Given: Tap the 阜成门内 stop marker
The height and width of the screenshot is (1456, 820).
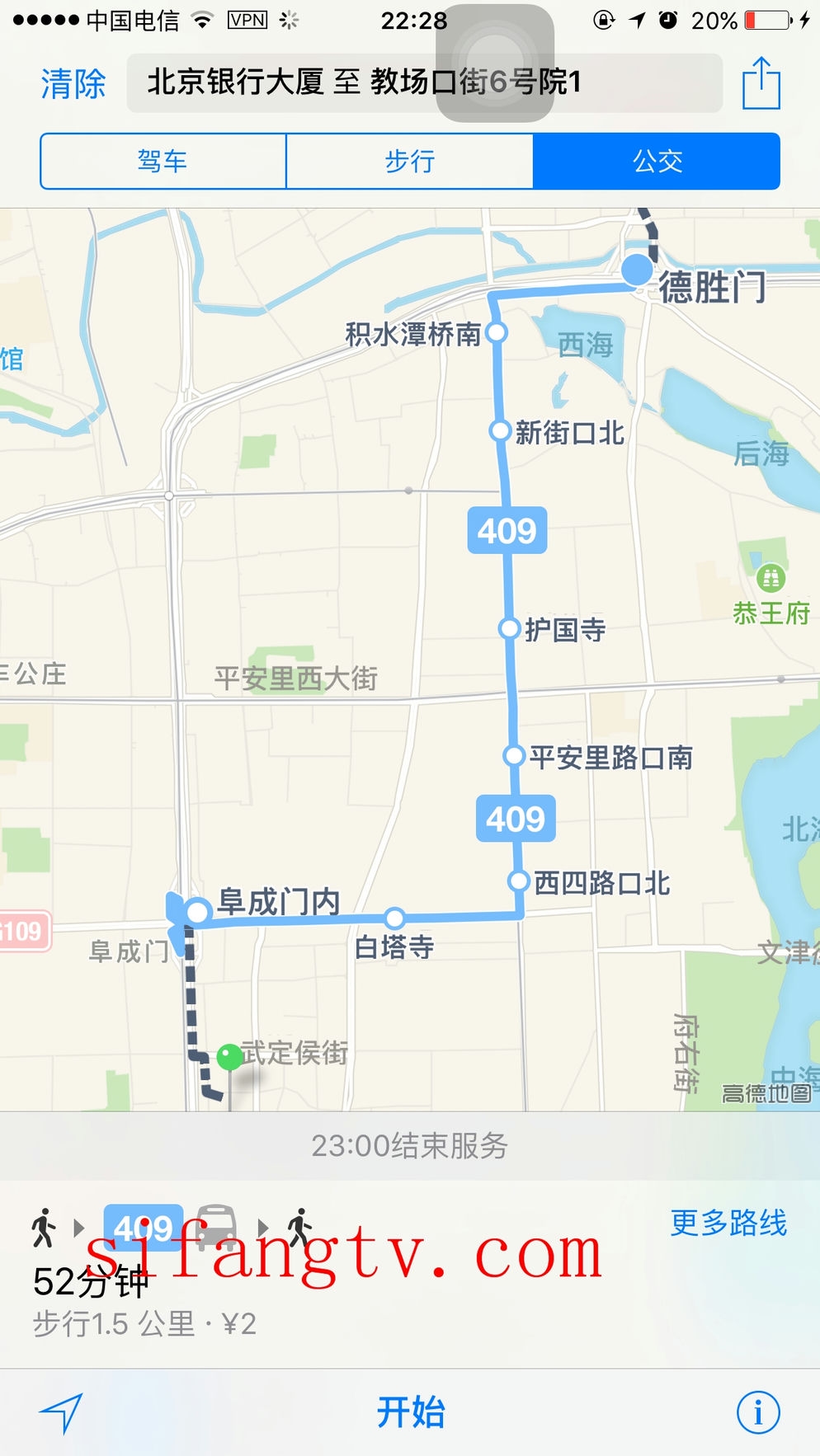Looking at the screenshot, I should tap(198, 912).
